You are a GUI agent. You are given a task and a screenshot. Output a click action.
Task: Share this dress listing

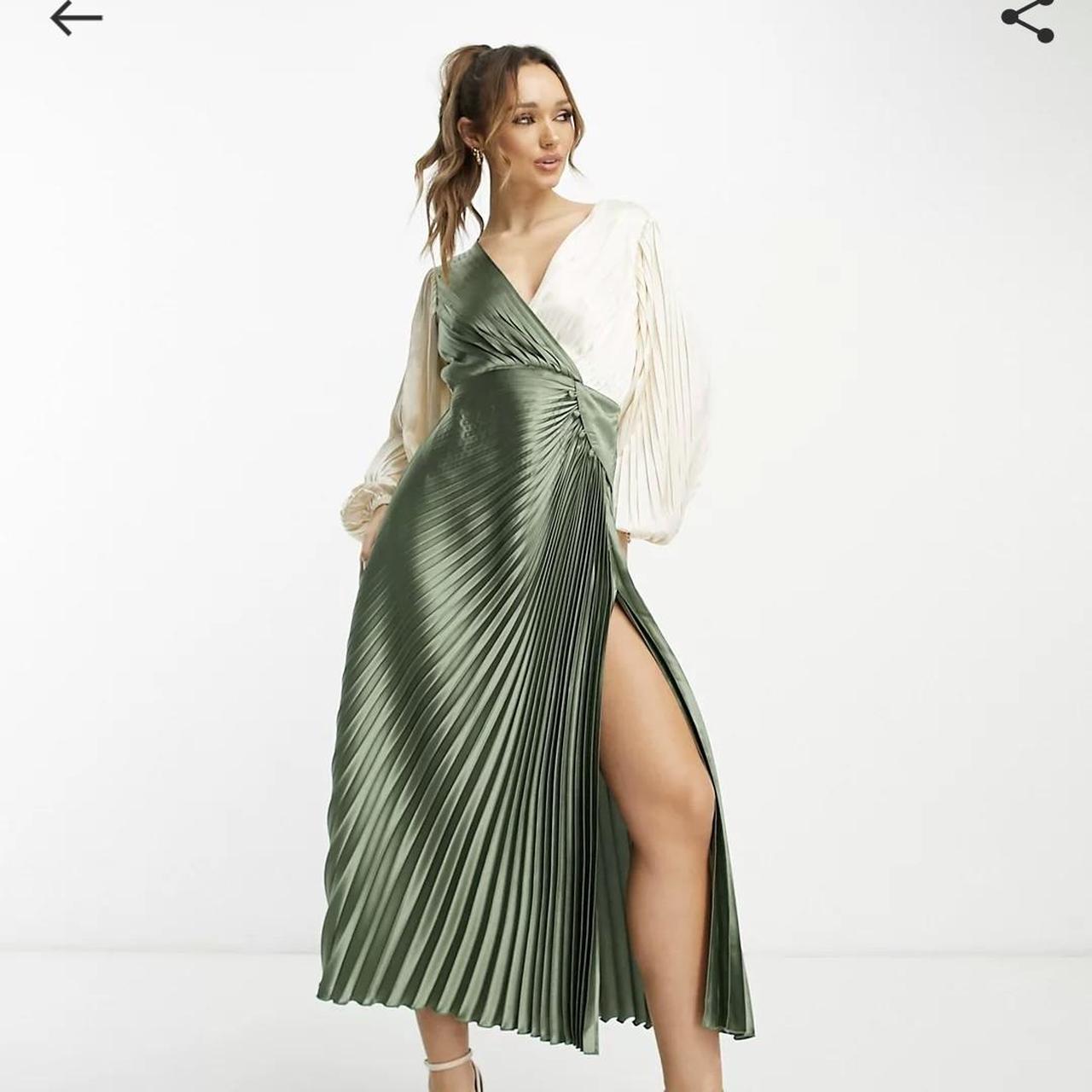pos(1027,19)
